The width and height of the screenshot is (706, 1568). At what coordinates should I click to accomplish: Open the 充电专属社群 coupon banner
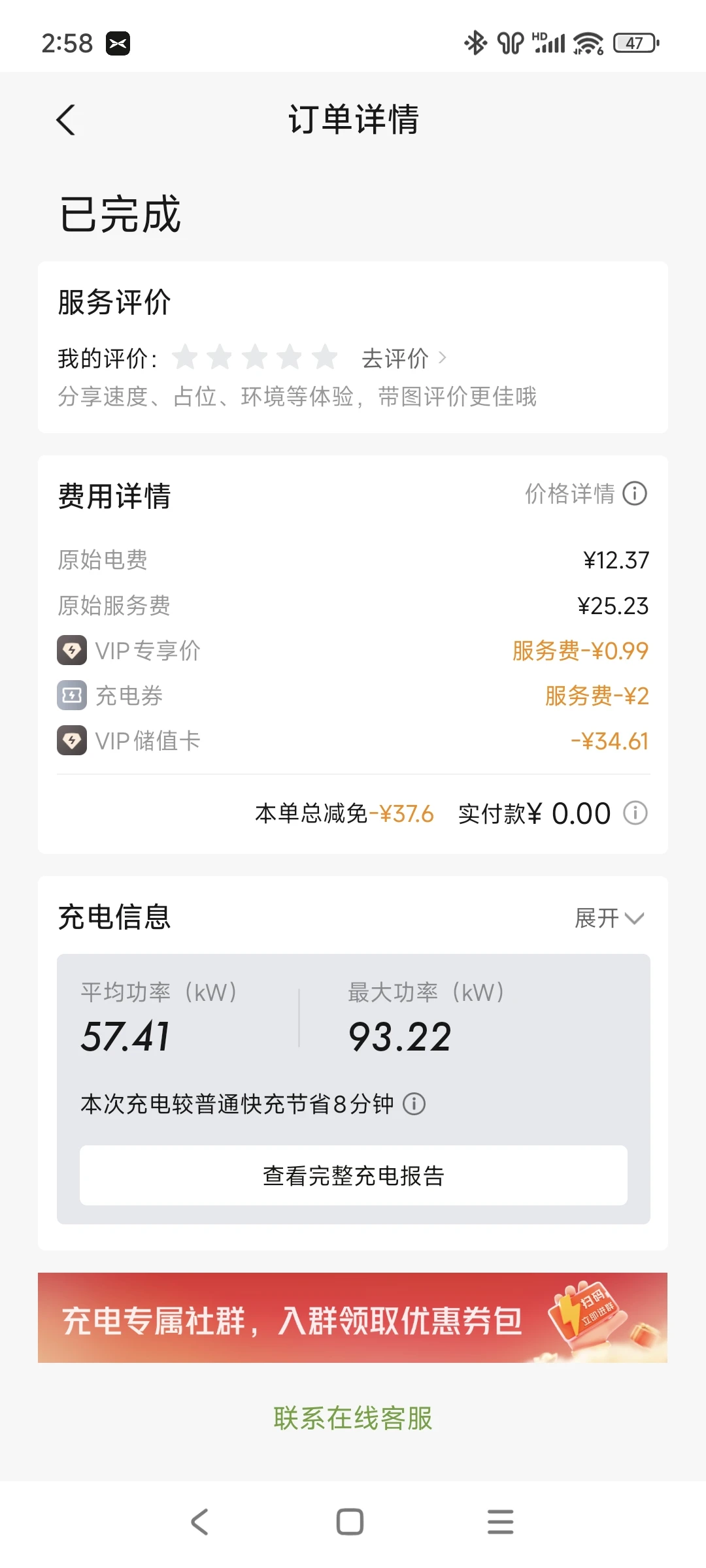pos(352,1318)
